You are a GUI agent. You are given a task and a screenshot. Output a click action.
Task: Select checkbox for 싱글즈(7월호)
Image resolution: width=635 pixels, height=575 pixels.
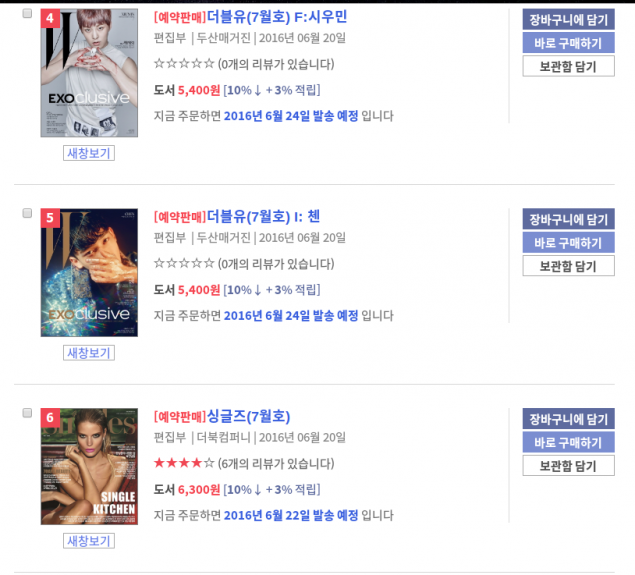click(26, 414)
